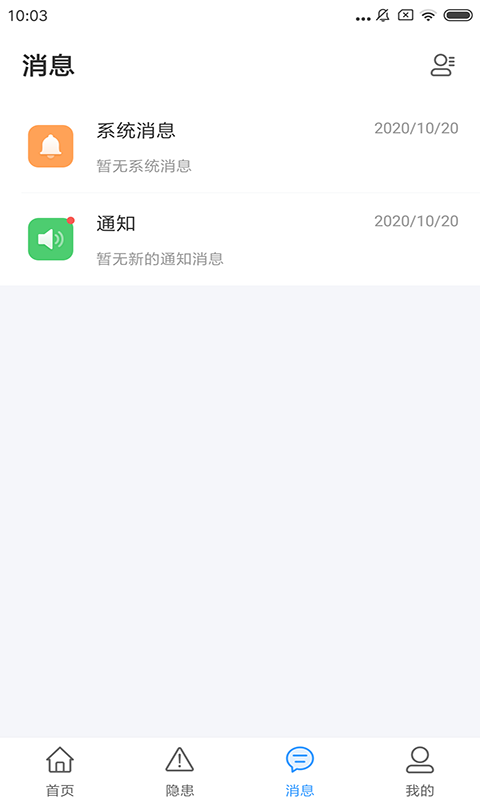Open the 系统消息 row

[240, 146]
